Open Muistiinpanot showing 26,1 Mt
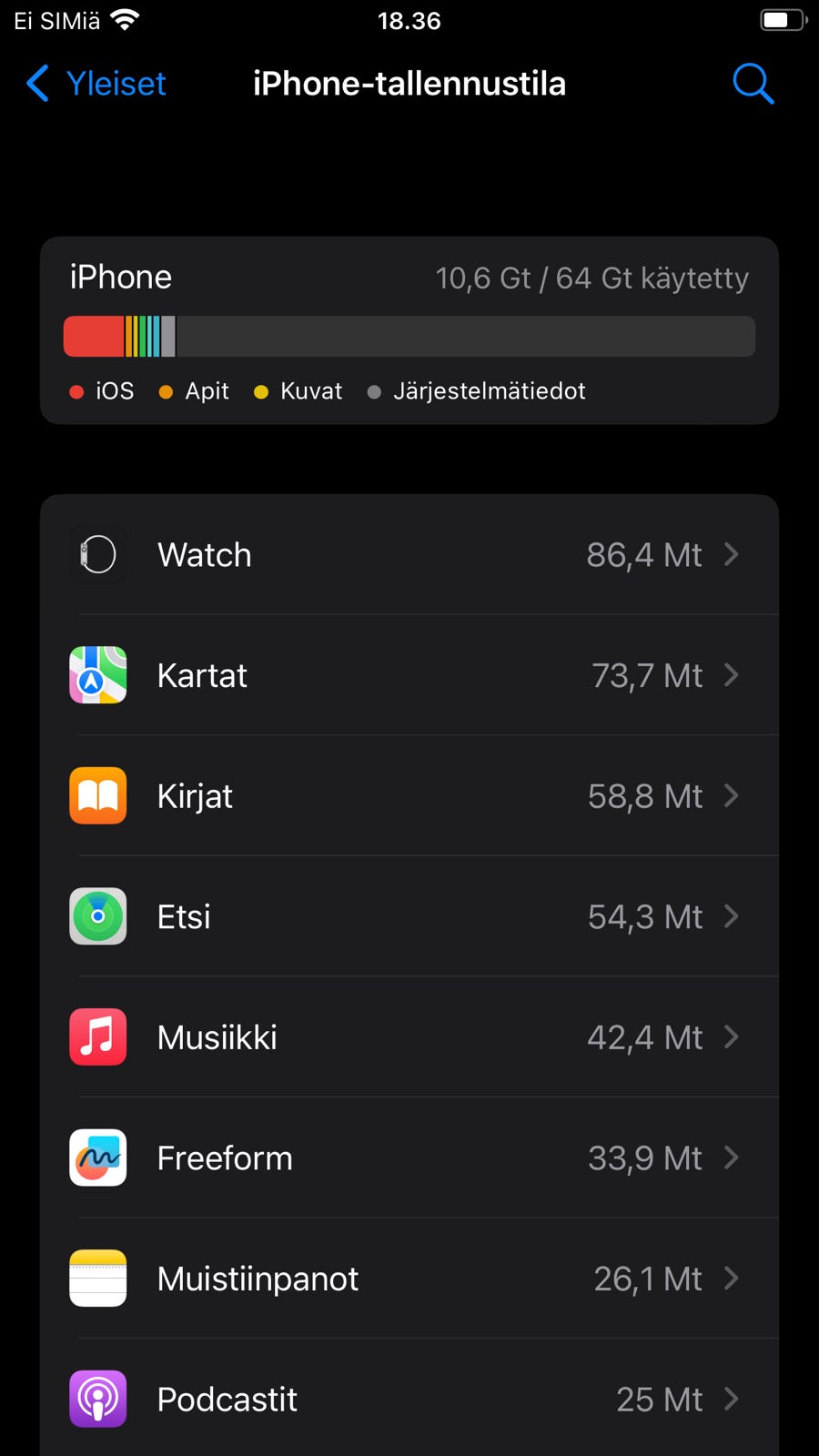The width and height of the screenshot is (819, 1456). coord(409,1278)
